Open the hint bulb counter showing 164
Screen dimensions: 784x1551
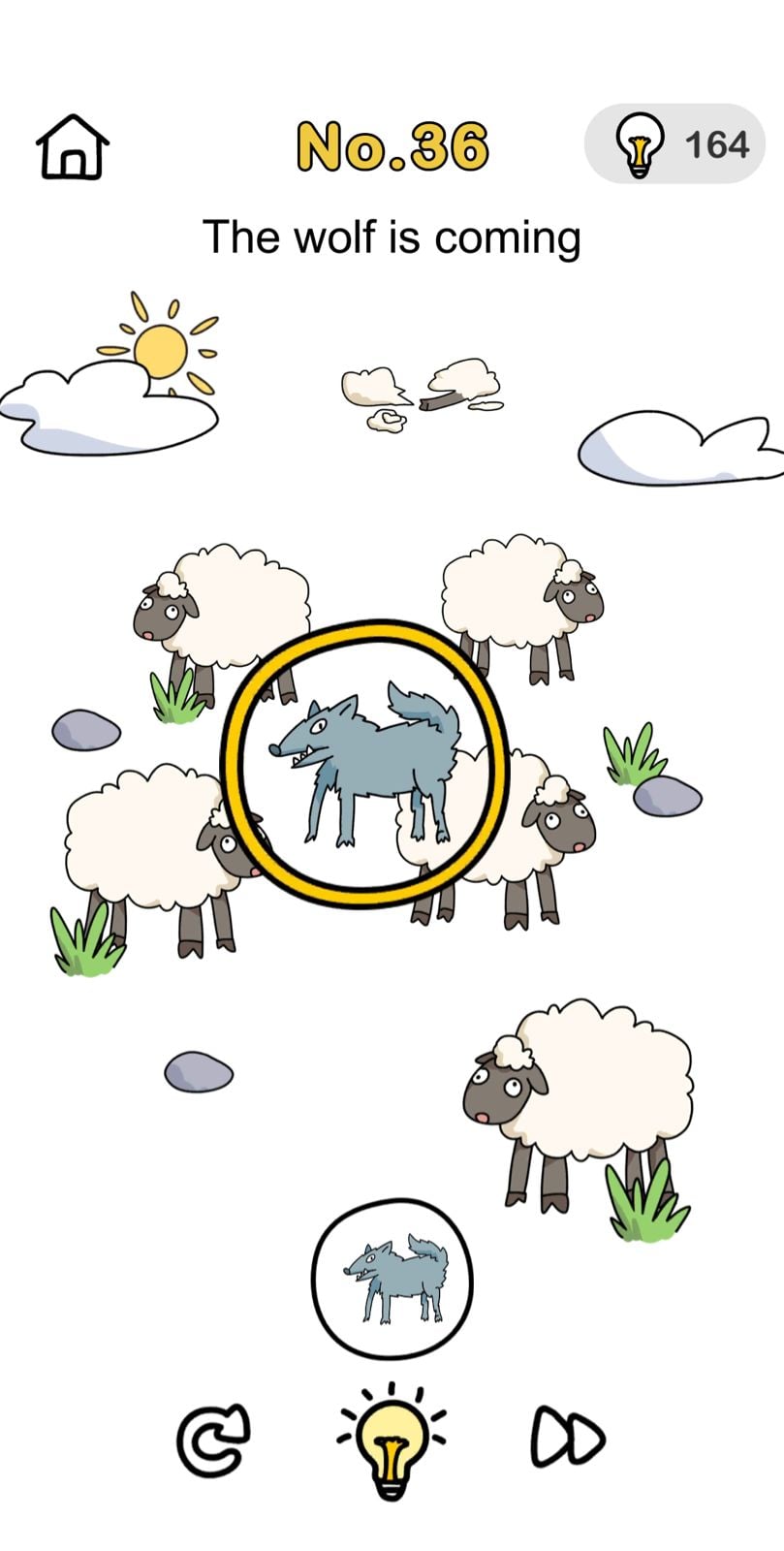pos(674,144)
